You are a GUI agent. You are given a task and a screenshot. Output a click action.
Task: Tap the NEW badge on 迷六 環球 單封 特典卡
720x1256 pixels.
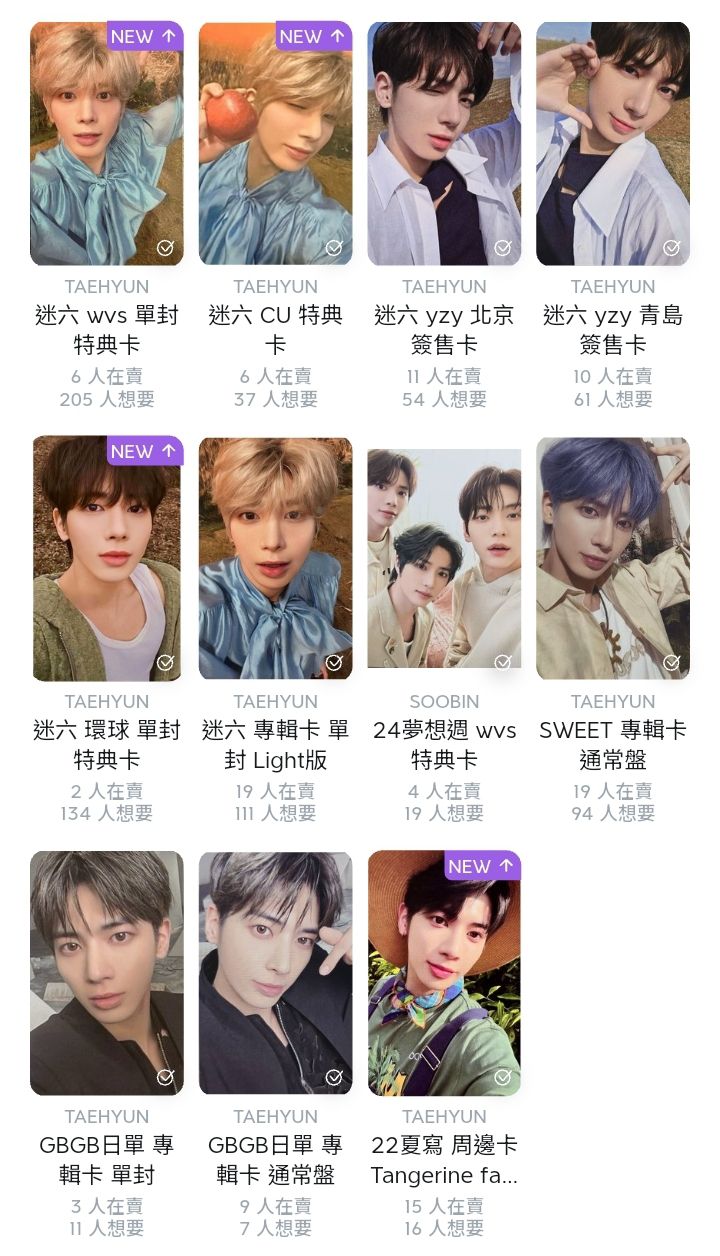143,451
